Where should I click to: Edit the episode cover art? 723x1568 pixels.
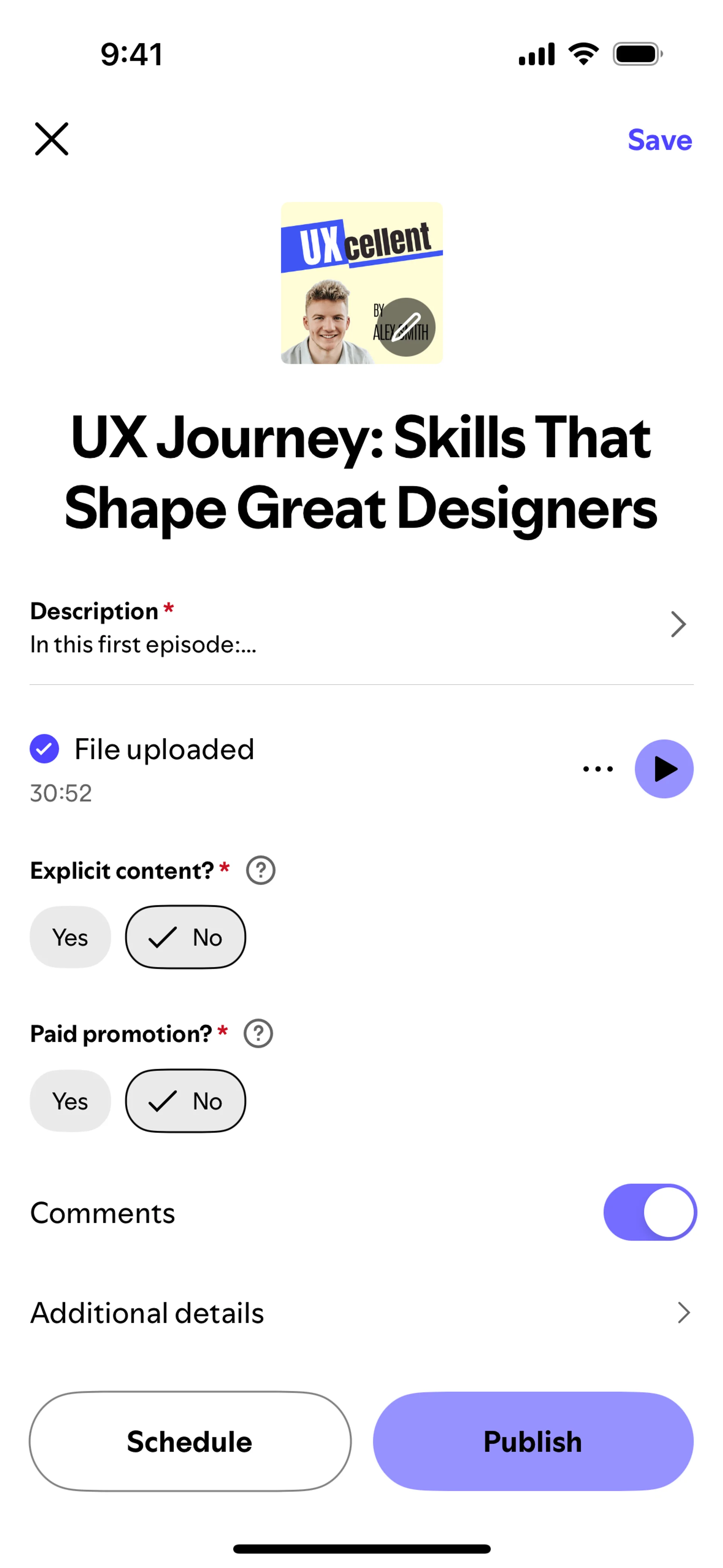406,327
